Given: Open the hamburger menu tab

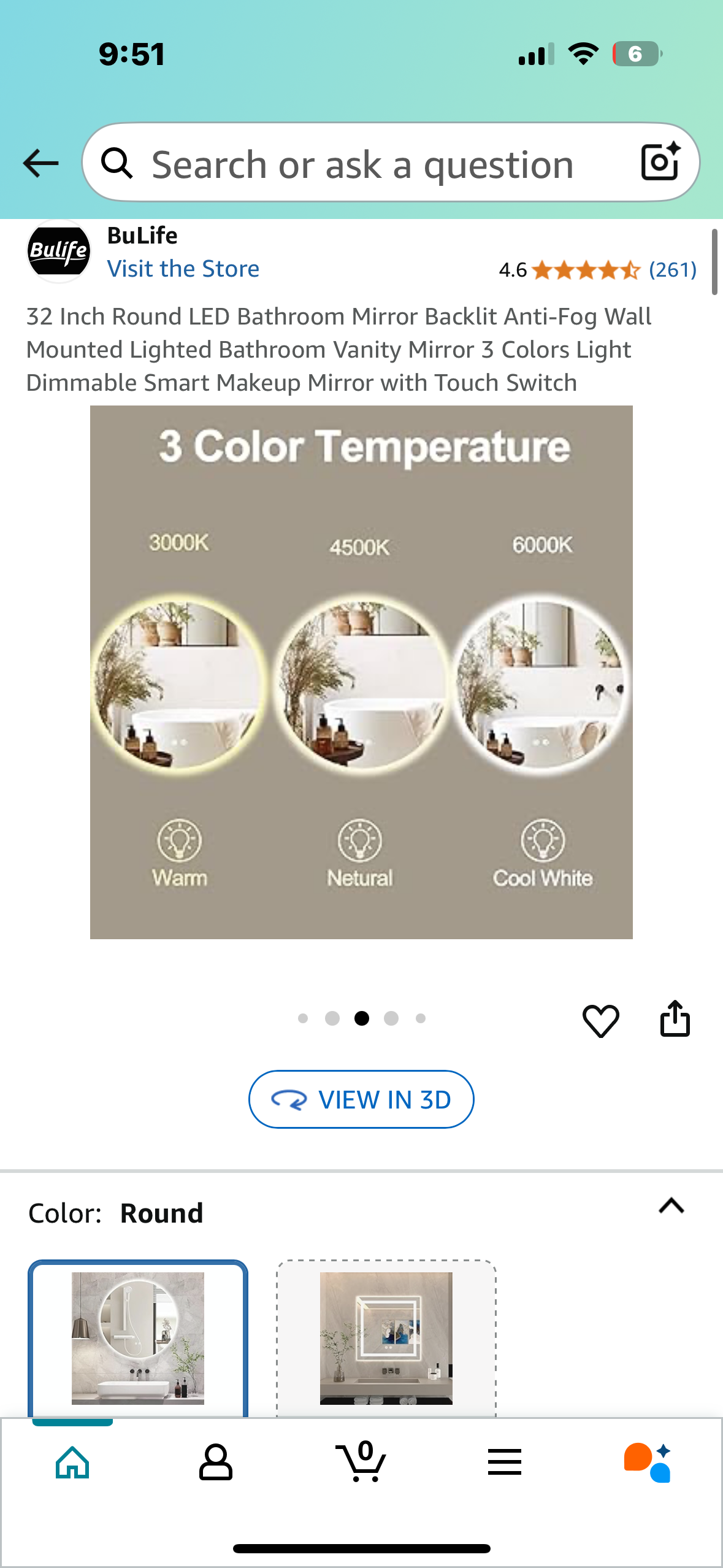Looking at the screenshot, I should [505, 1462].
